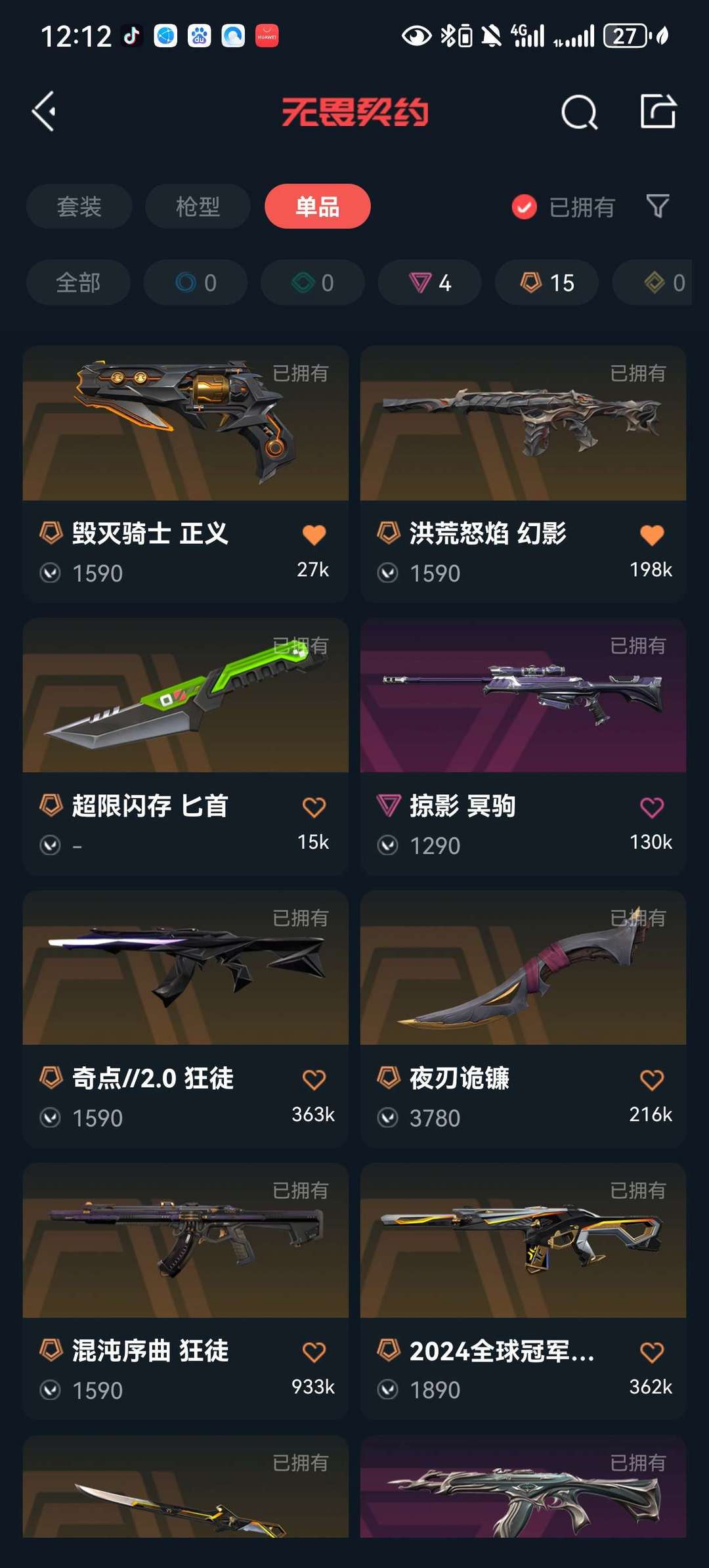Open the funnel filter icon

(658, 206)
